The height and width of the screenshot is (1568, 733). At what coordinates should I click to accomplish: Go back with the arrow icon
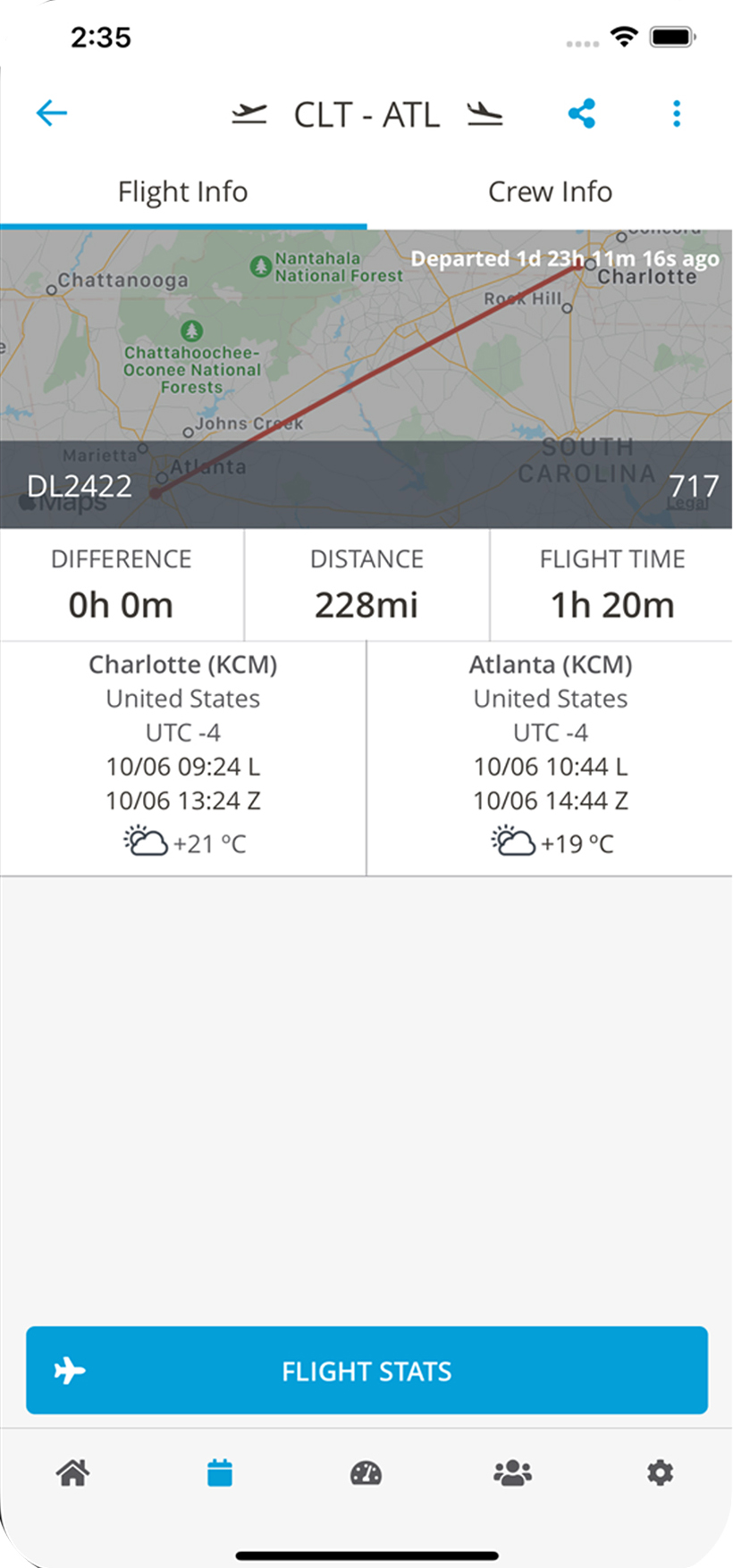point(52,113)
